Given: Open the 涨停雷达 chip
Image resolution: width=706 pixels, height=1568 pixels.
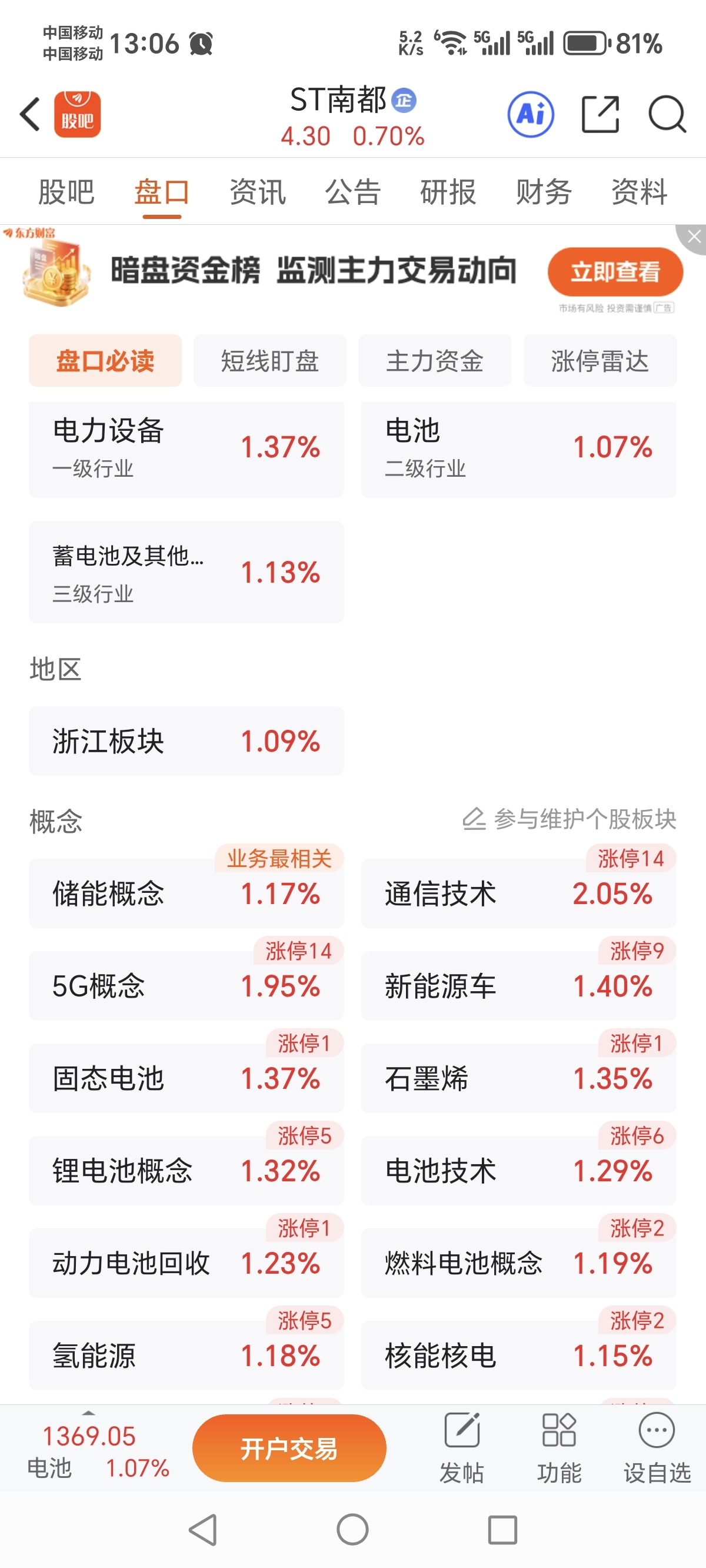Looking at the screenshot, I should point(600,360).
